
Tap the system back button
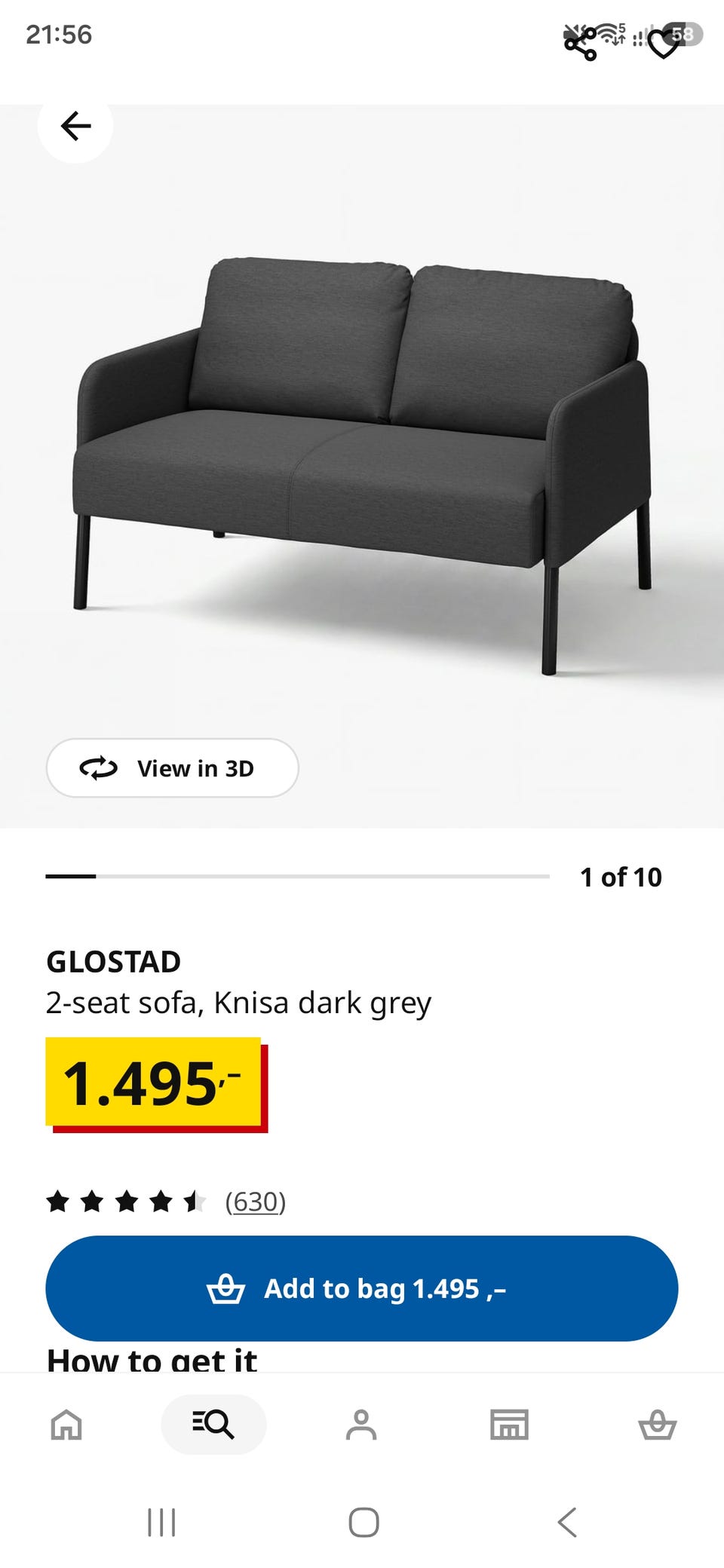[x=567, y=1522]
